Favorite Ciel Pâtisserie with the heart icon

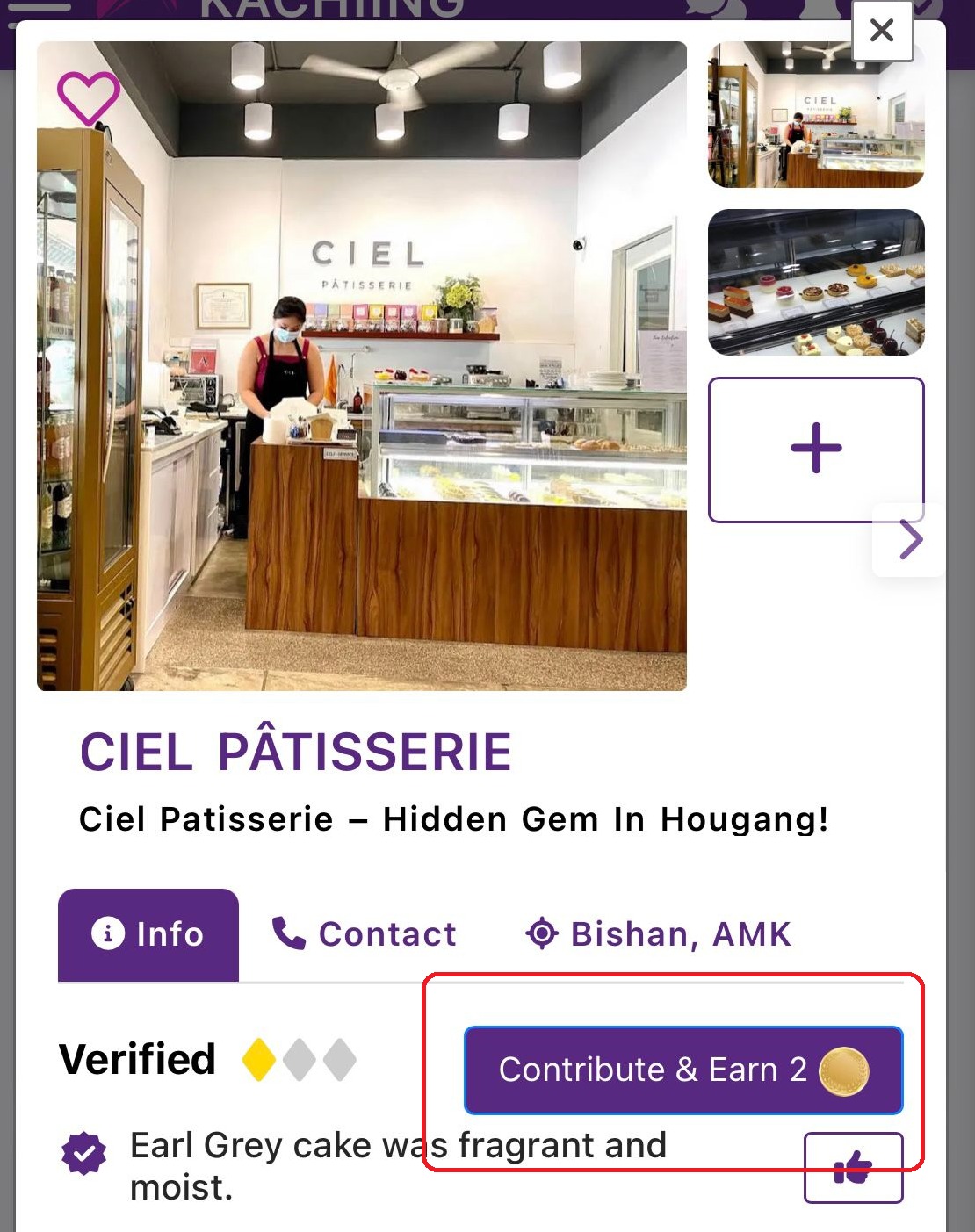(88, 98)
